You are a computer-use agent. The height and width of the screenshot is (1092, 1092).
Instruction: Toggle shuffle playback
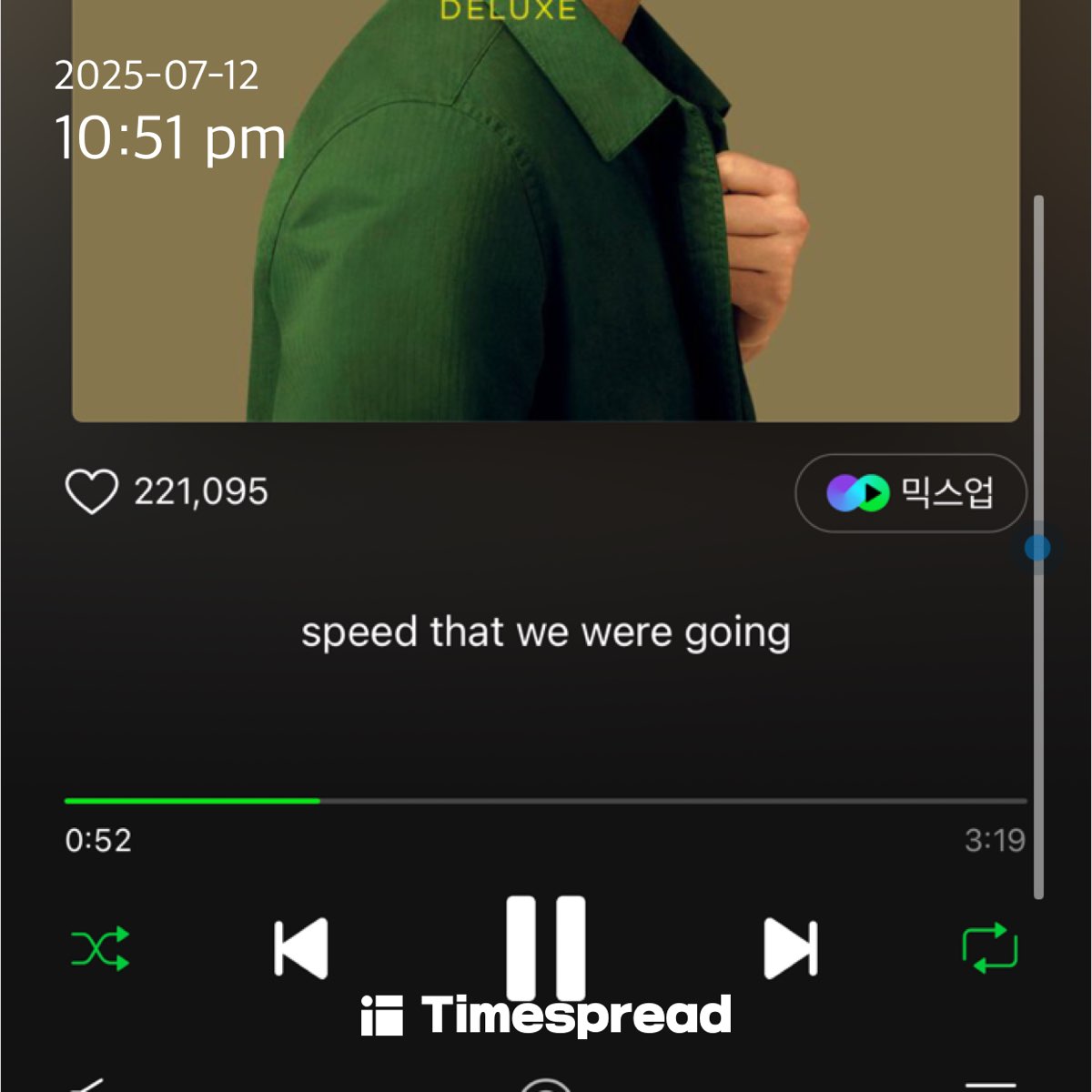tap(100, 949)
